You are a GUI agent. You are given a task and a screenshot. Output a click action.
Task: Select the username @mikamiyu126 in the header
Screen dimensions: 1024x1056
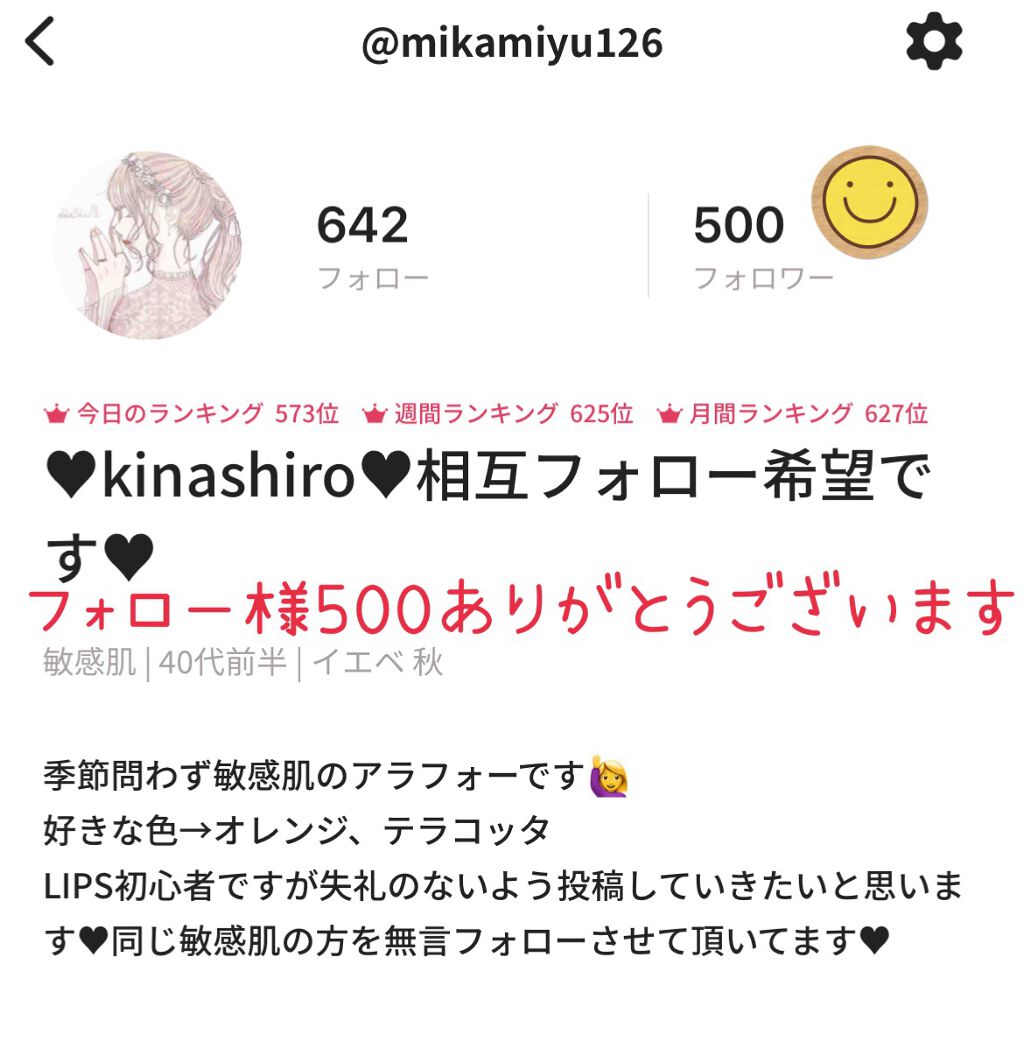pyautogui.click(x=512, y=42)
